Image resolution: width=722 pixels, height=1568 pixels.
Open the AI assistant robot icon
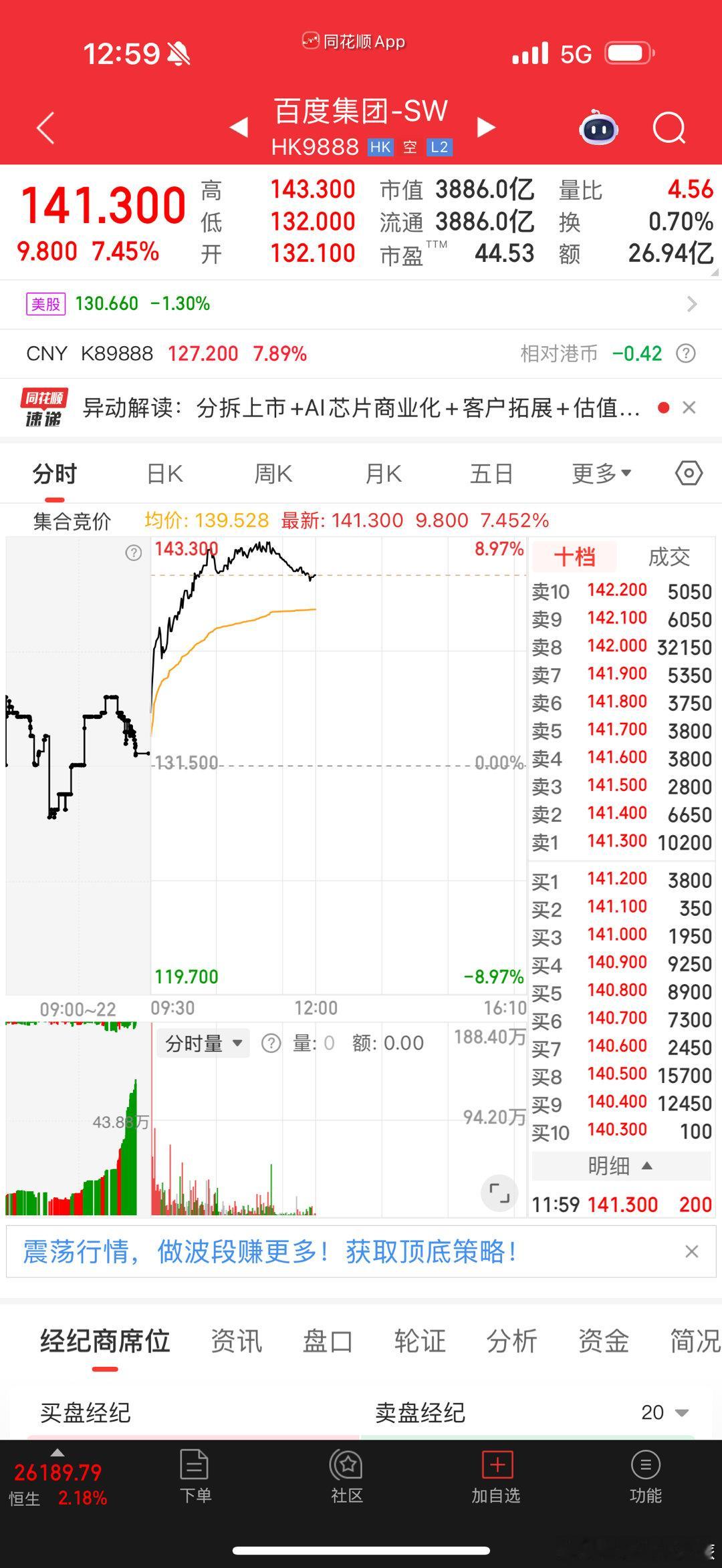pos(597,128)
